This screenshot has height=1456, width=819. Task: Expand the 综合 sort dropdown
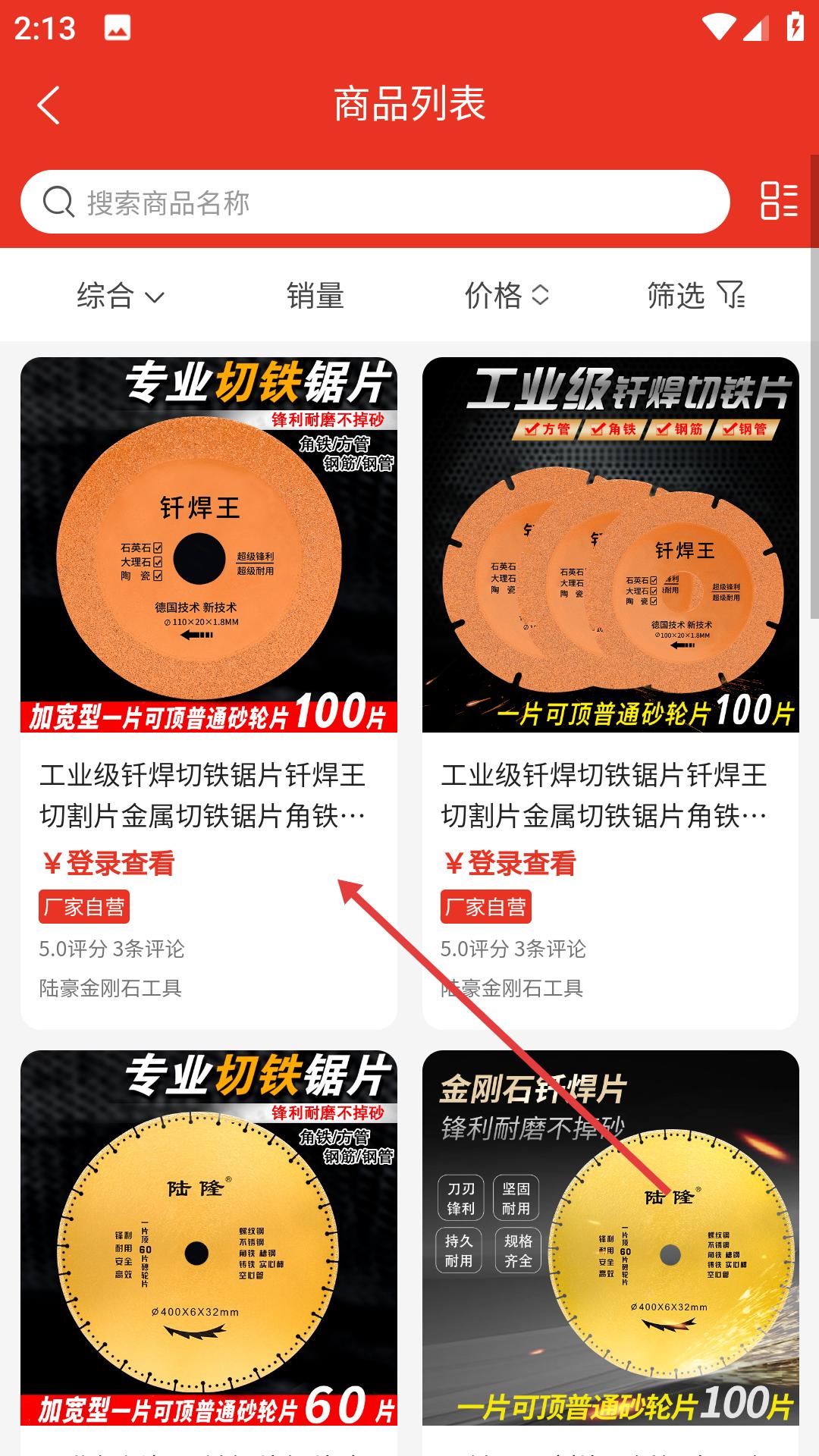120,296
